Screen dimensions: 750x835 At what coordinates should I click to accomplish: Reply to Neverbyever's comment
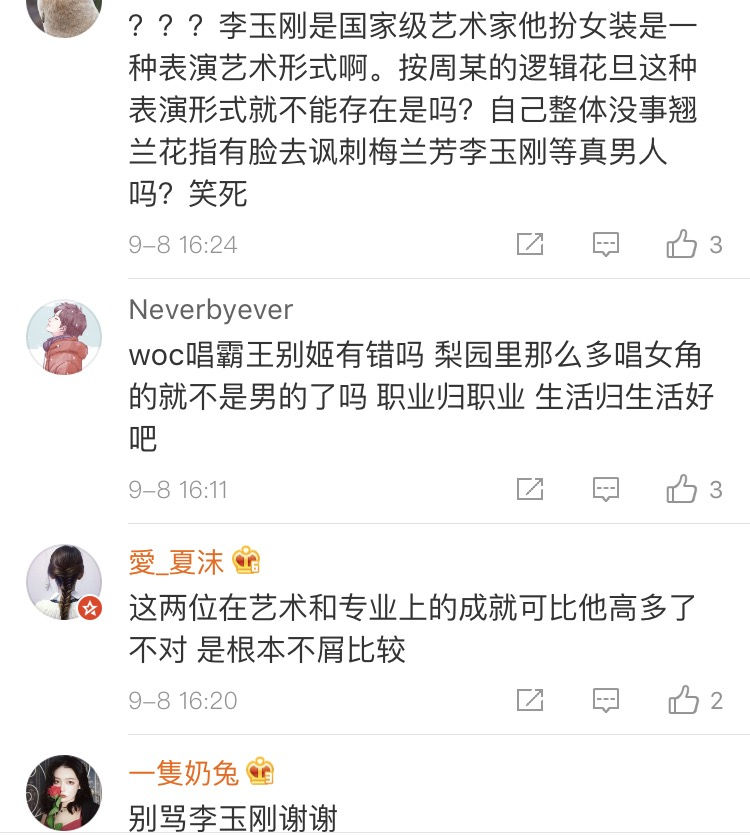click(x=606, y=489)
